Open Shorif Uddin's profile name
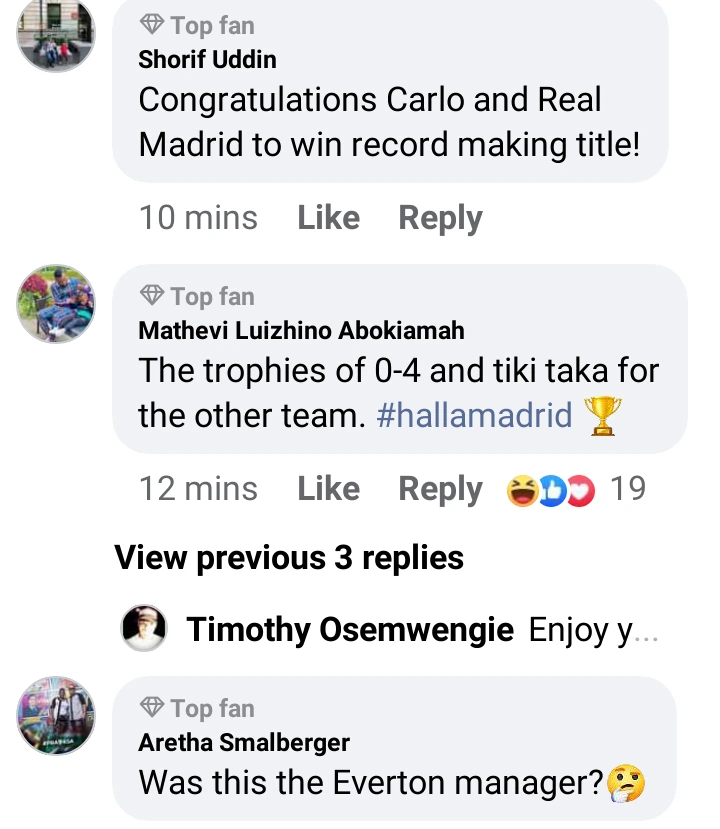The width and height of the screenshot is (720, 829). [207, 60]
